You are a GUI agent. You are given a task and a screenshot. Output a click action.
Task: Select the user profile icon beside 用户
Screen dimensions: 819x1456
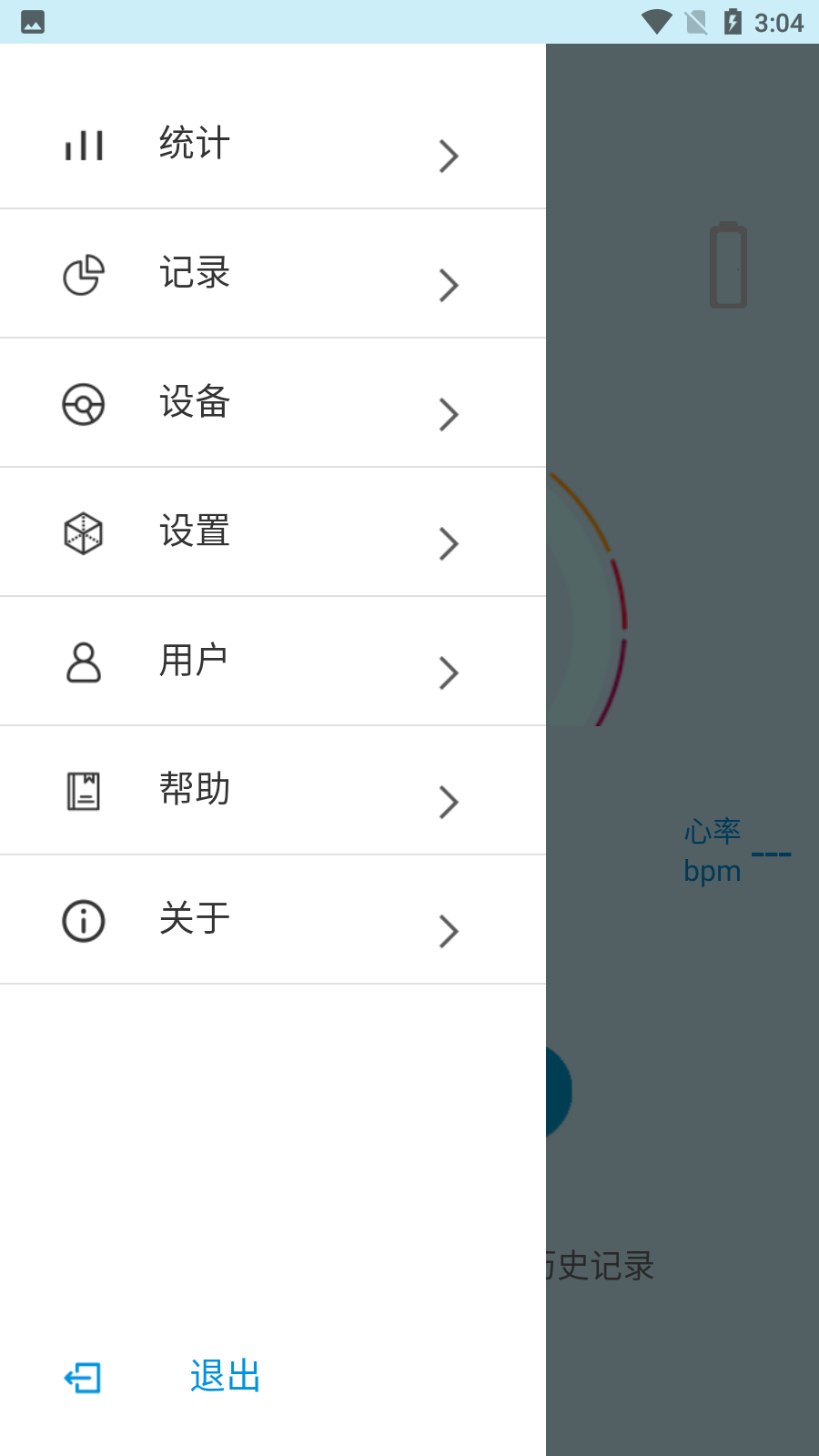[x=83, y=662]
